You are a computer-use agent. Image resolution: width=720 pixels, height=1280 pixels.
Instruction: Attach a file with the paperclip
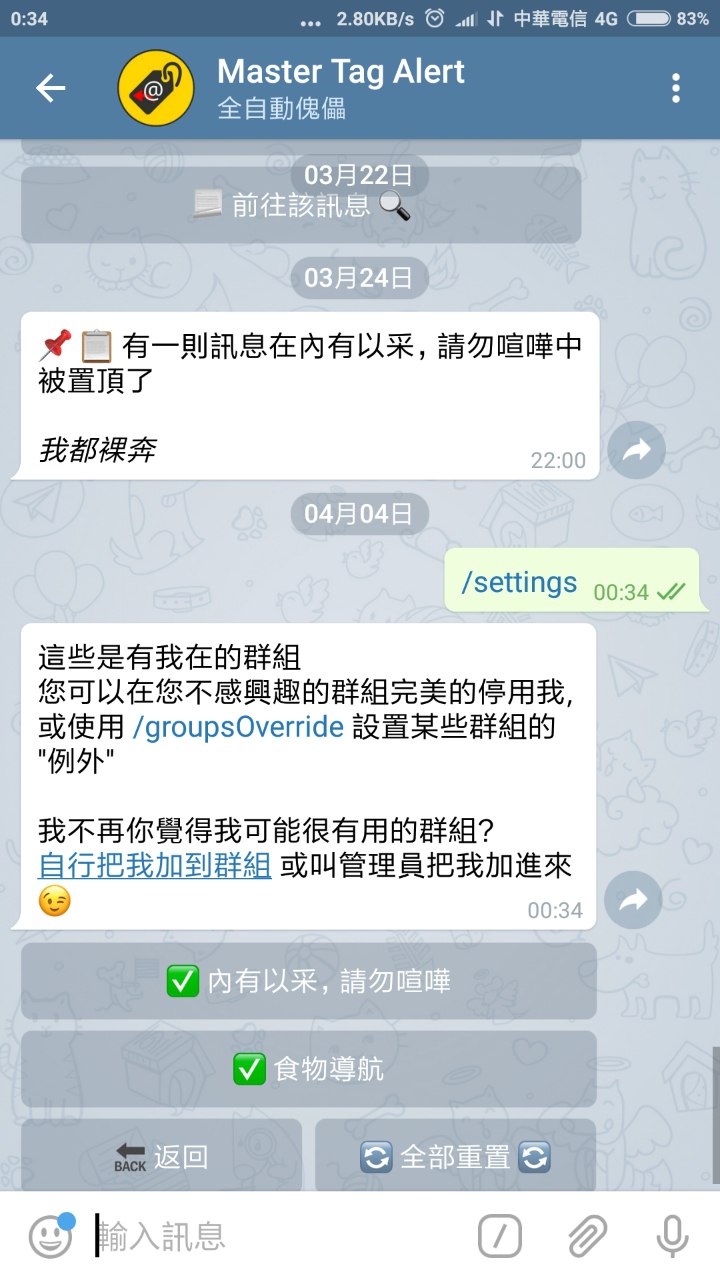pos(587,1236)
